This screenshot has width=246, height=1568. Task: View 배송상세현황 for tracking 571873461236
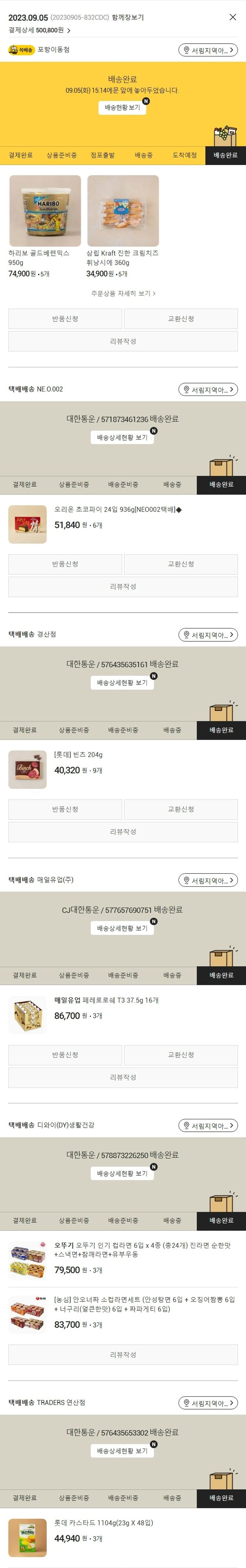pos(122,437)
